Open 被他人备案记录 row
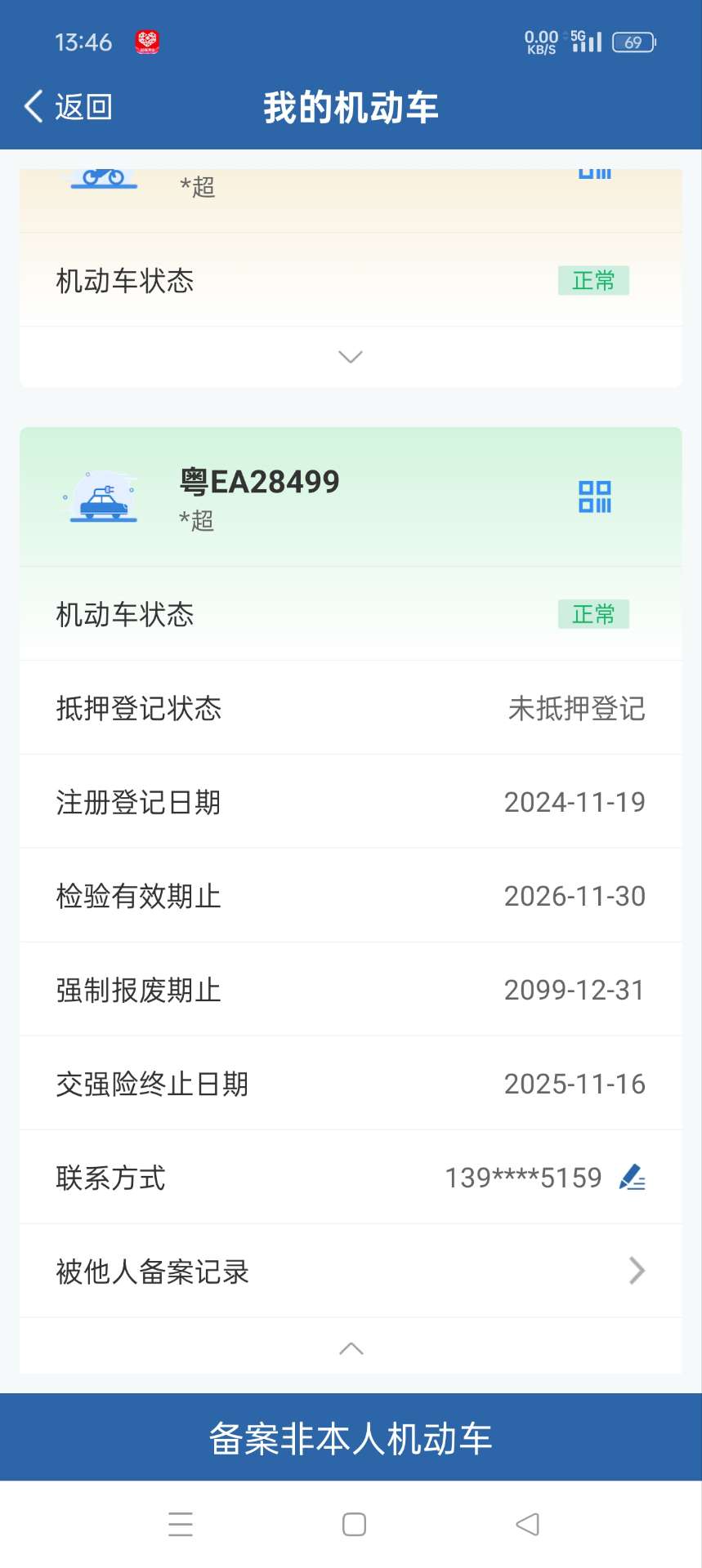Image resolution: width=702 pixels, height=1568 pixels. pyautogui.click(x=351, y=1271)
